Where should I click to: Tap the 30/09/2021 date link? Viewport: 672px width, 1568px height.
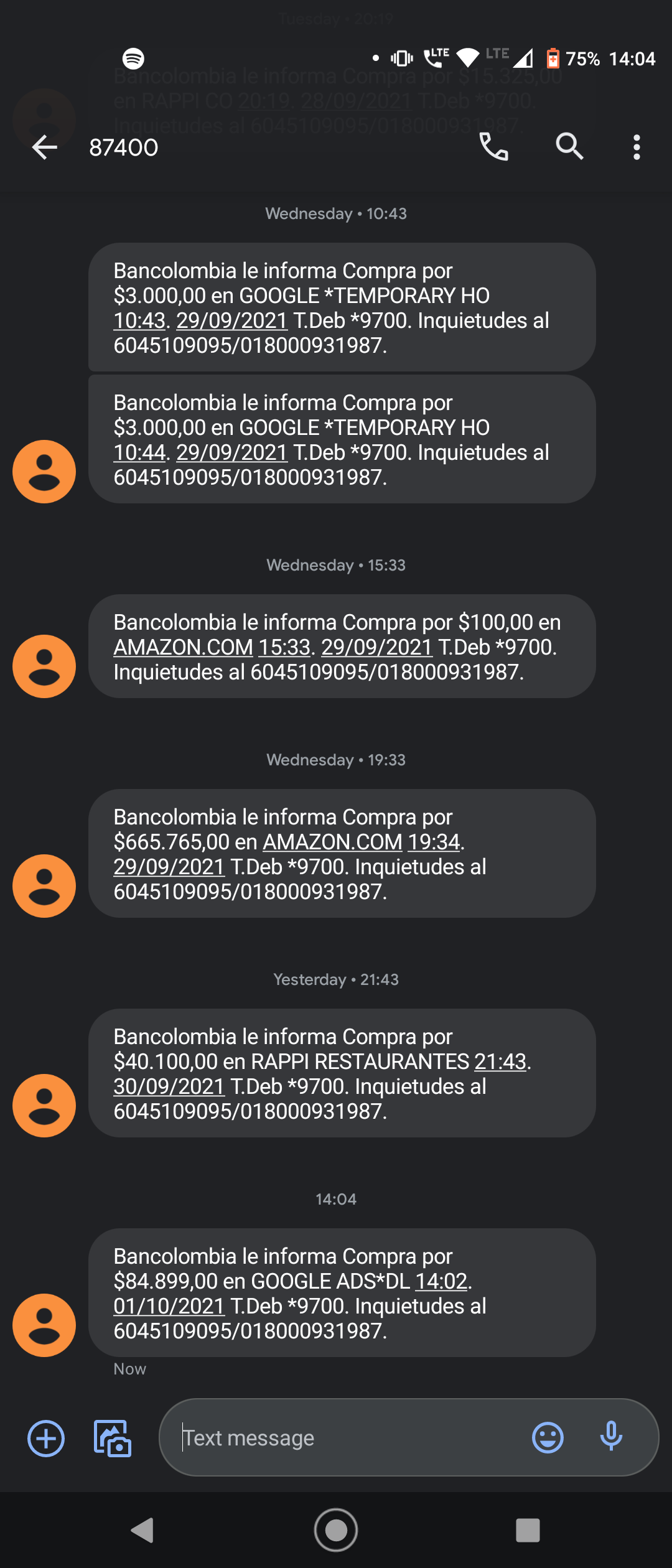169,1087
